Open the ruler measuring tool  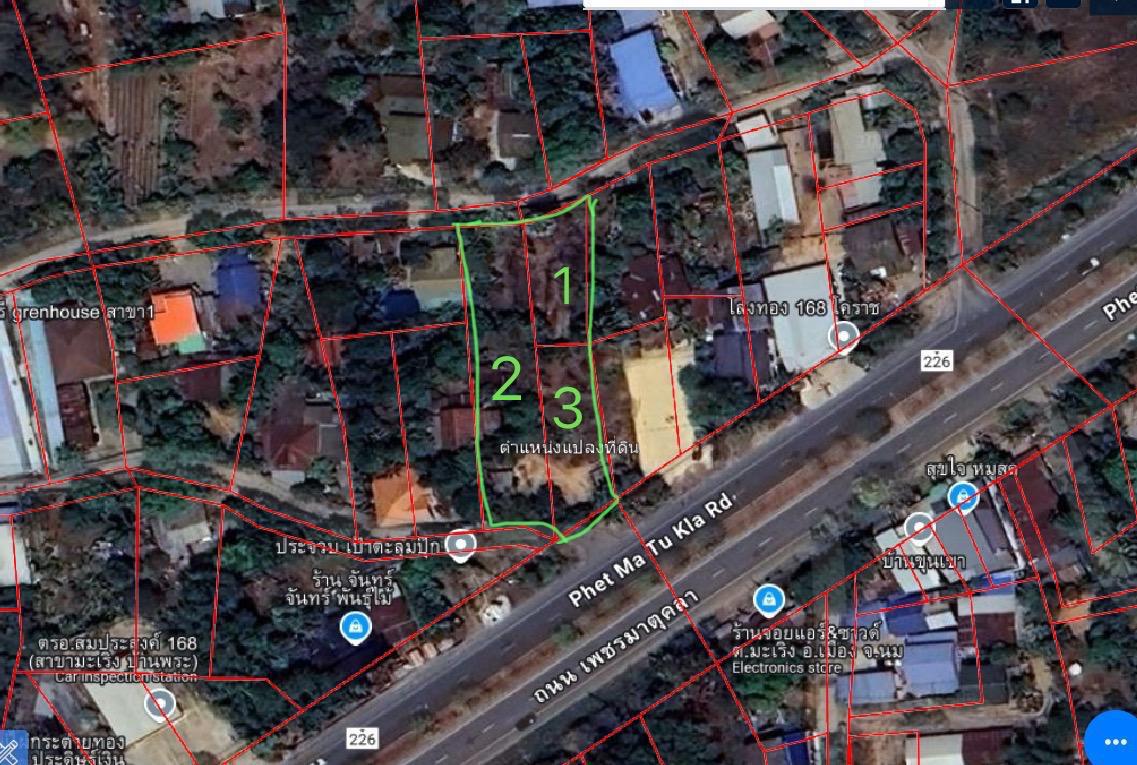(x=9, y=750)
